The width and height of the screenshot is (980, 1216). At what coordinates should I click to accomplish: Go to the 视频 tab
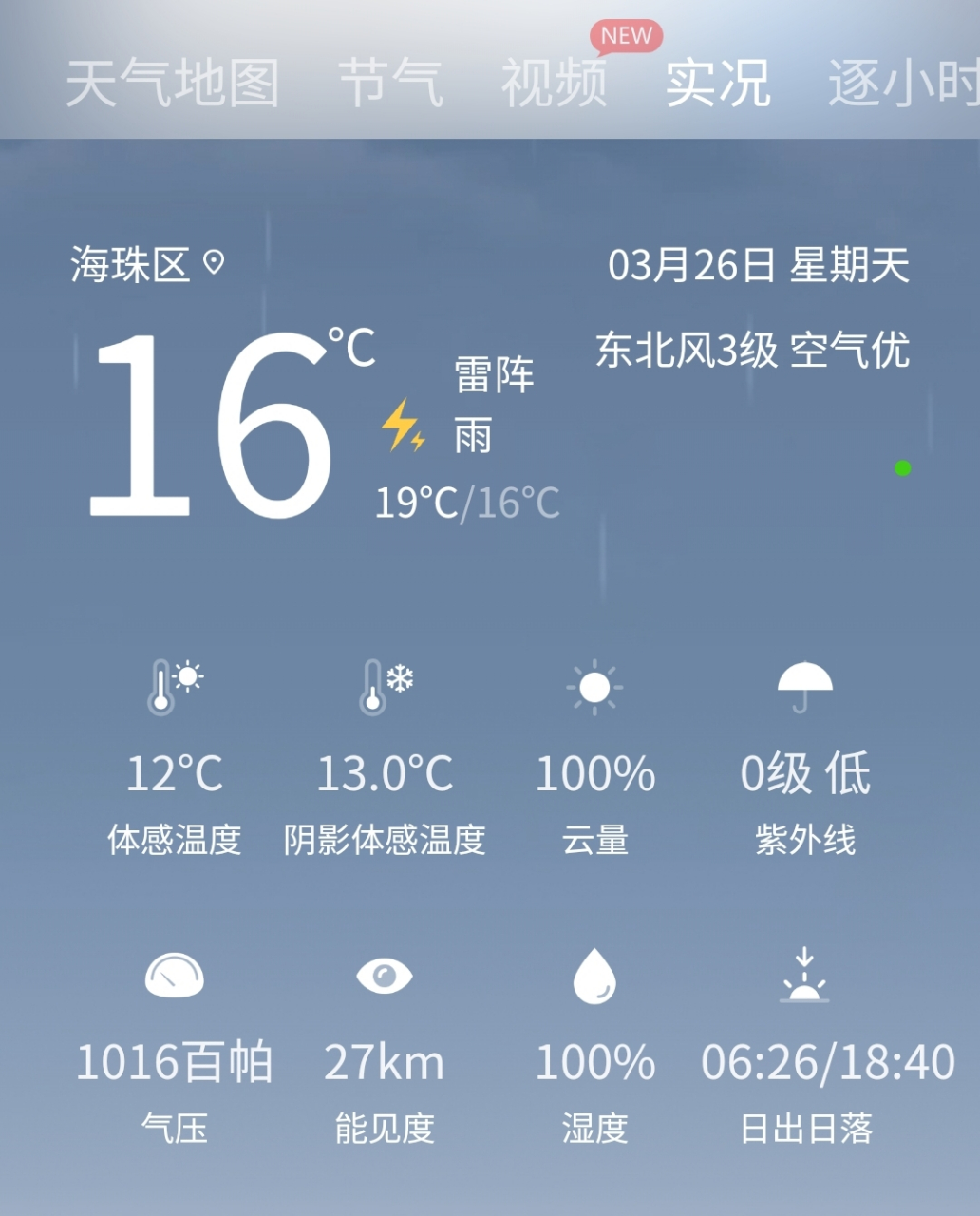pyautogui.click(x=554, y=84)
